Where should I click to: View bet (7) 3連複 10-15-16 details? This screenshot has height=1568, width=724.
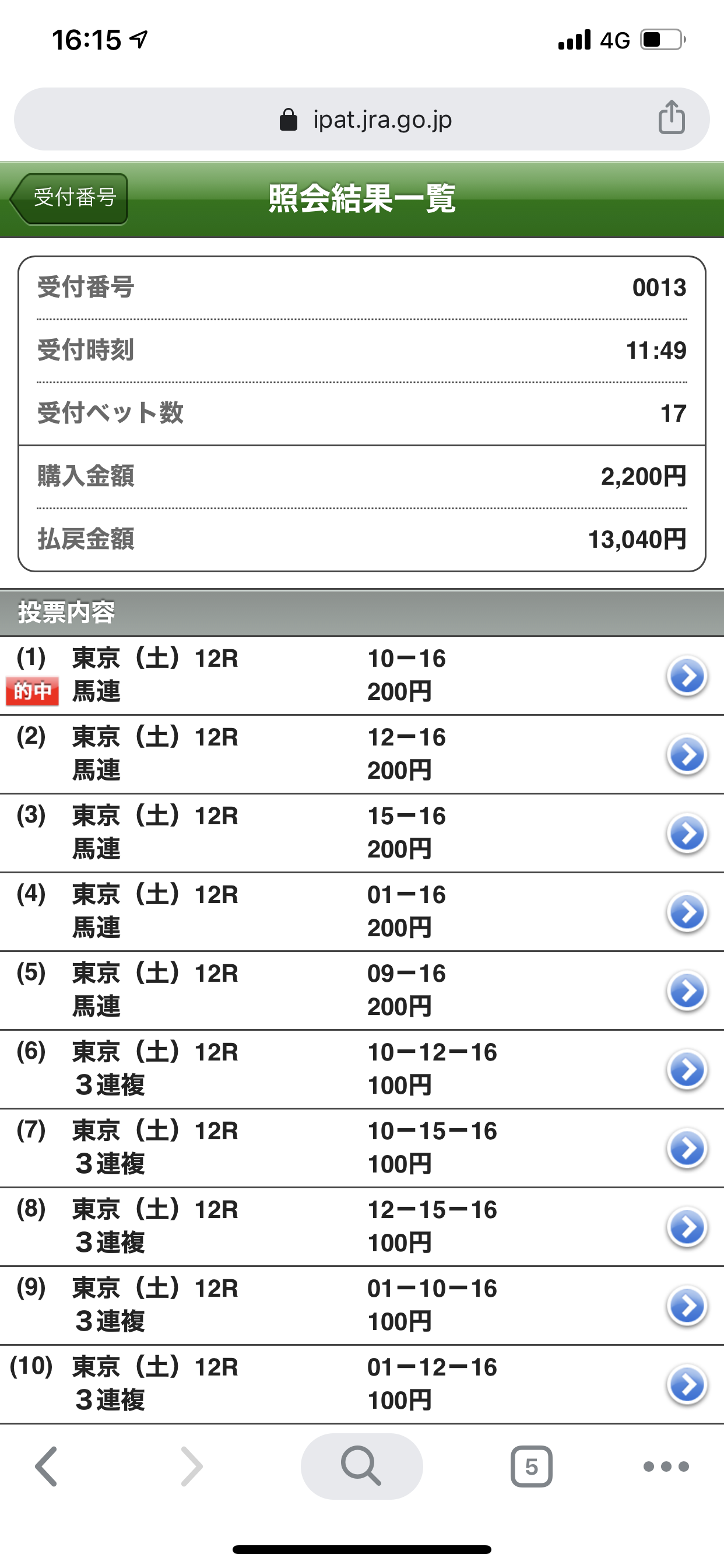[x=362, y=1148]
